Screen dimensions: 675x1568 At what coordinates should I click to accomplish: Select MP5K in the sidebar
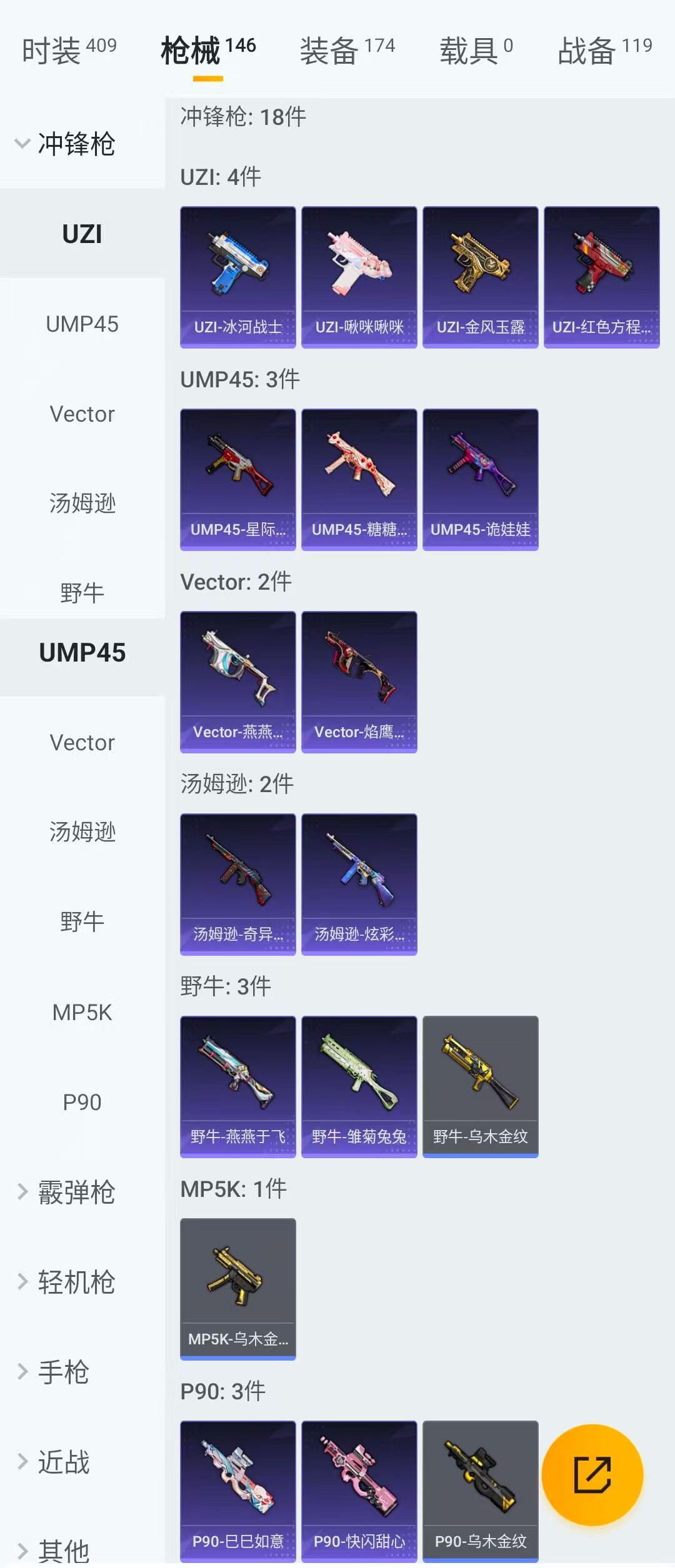tap(82, 1013)
